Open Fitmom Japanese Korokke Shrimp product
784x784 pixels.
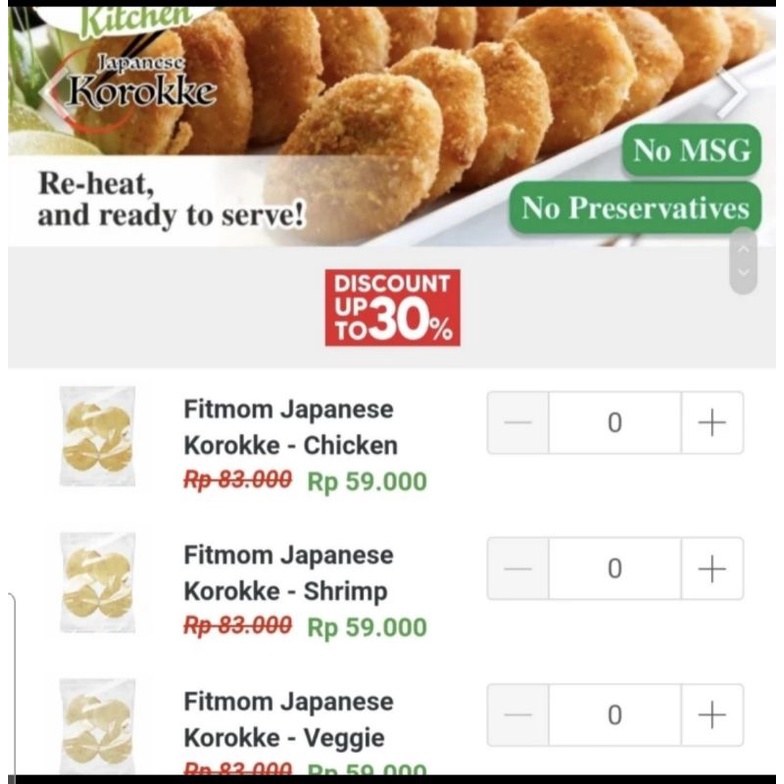point(289,573)
